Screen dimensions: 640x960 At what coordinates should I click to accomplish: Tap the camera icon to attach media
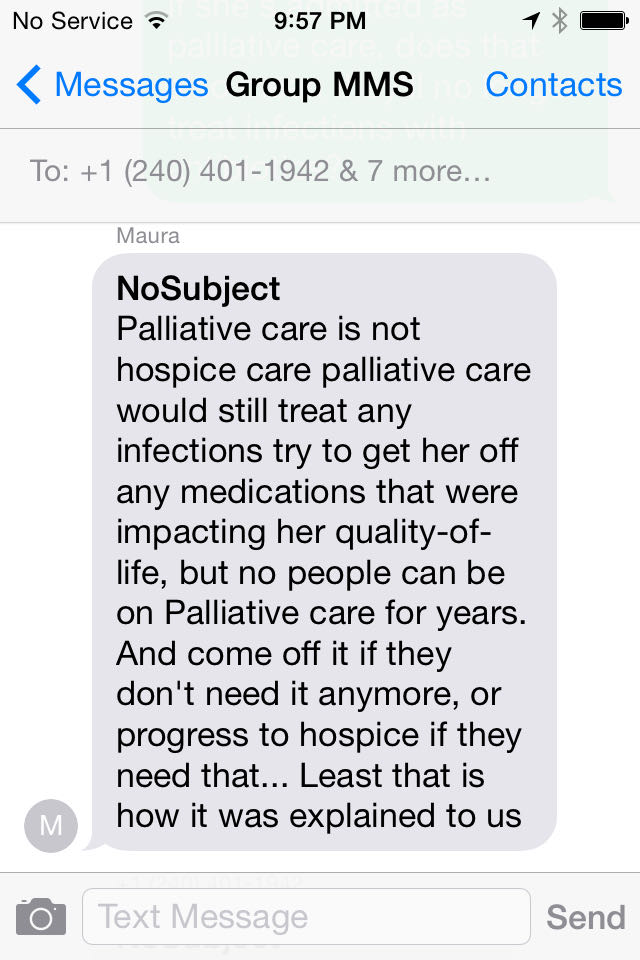click(x=41, y=916)
